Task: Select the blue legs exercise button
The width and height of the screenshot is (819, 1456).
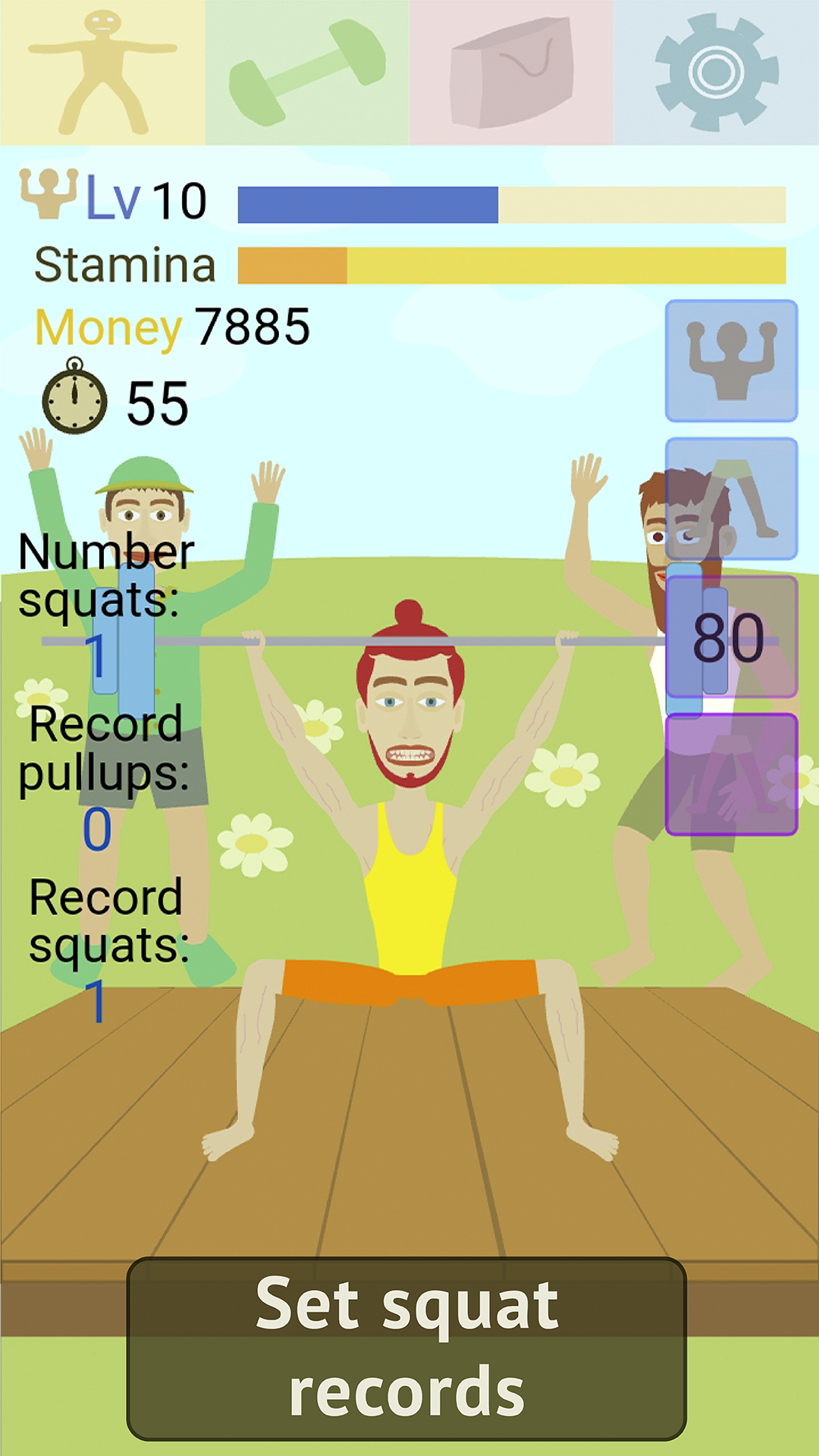Action: pyautogui.click(x=731, y=499)
